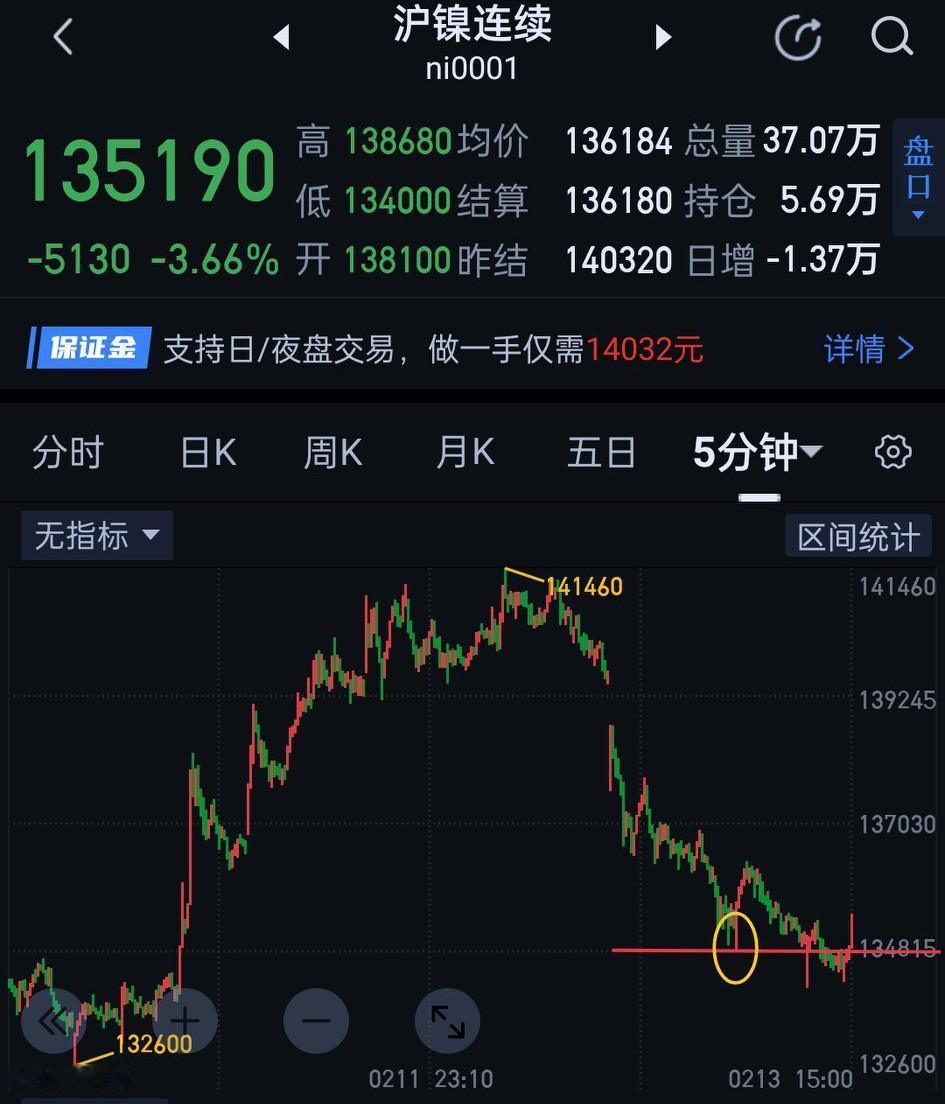Switch to the 分时 tab
The height and width of the screenshot is (1104, 945).
(x=69, y=452)
